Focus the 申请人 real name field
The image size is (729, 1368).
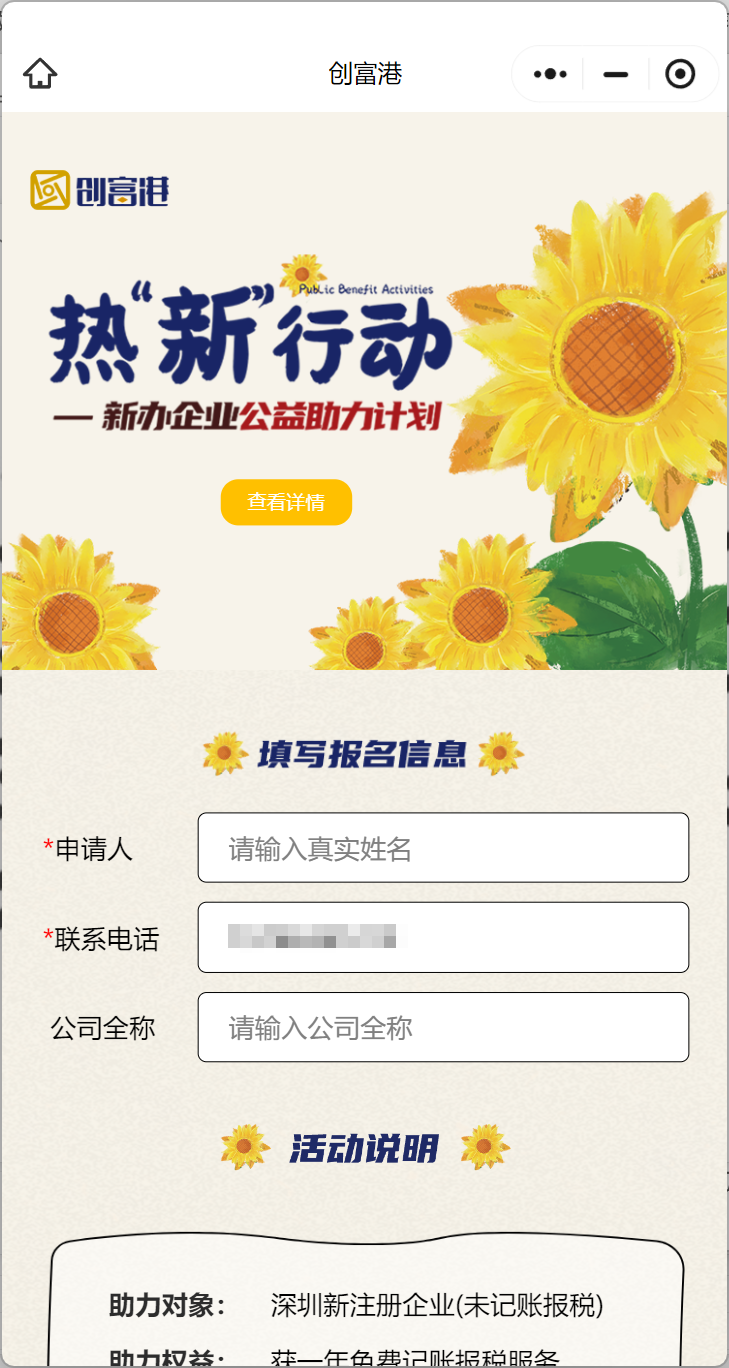[443, 848]
